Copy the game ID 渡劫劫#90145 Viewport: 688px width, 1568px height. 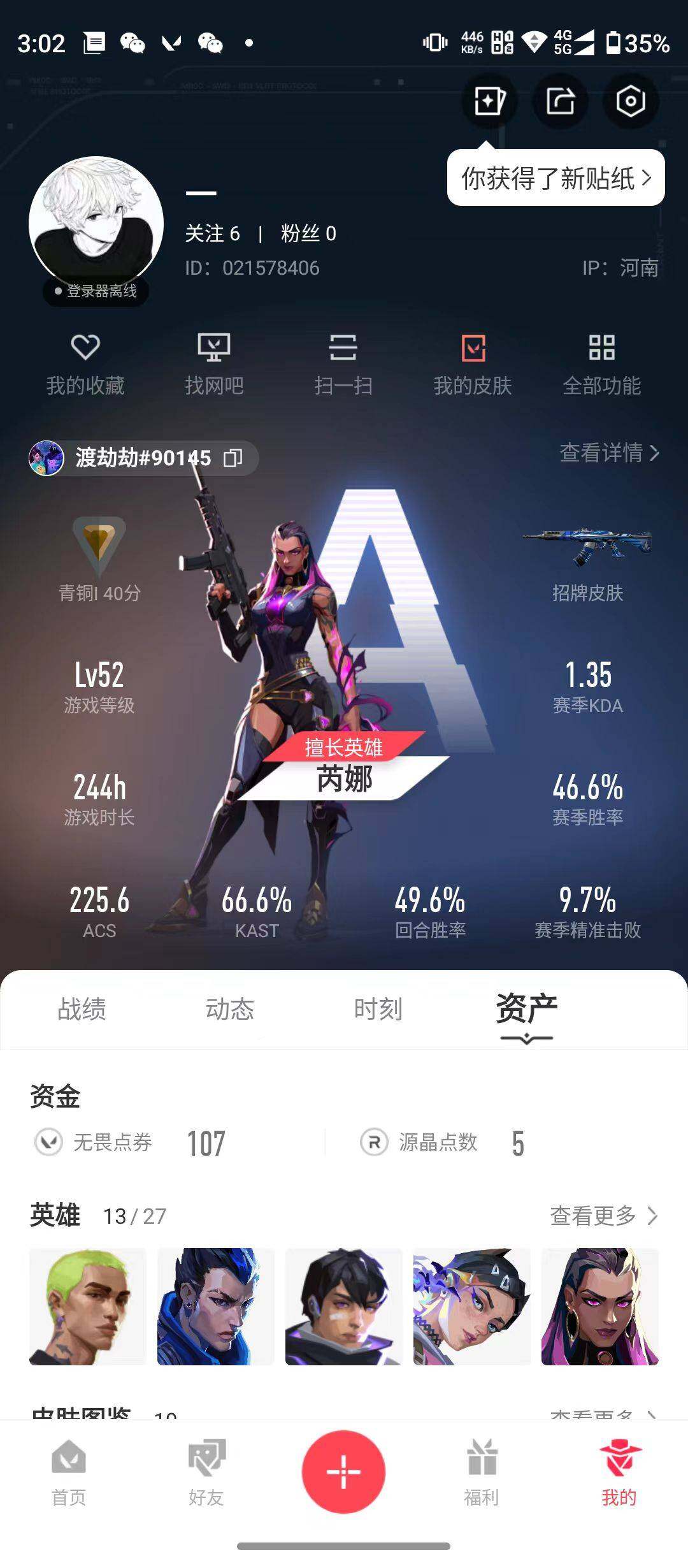233,458
